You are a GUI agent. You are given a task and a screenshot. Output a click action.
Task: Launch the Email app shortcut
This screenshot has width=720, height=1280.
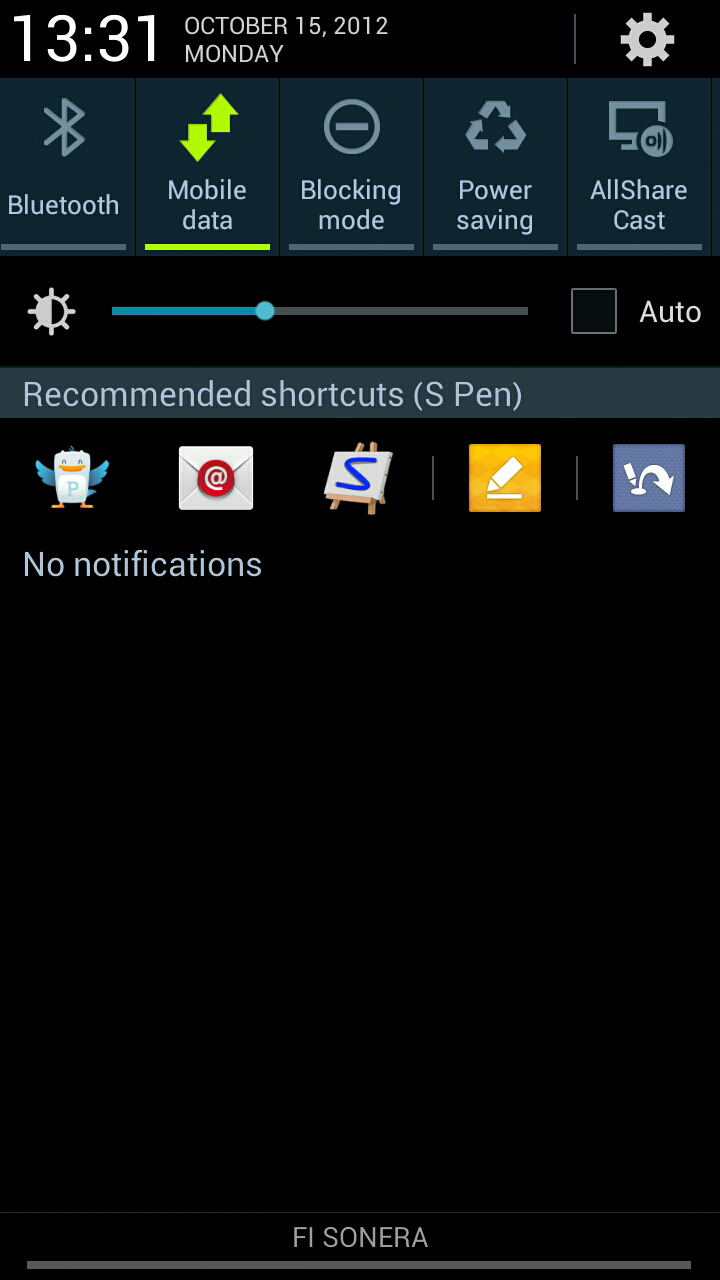[216, 478]
